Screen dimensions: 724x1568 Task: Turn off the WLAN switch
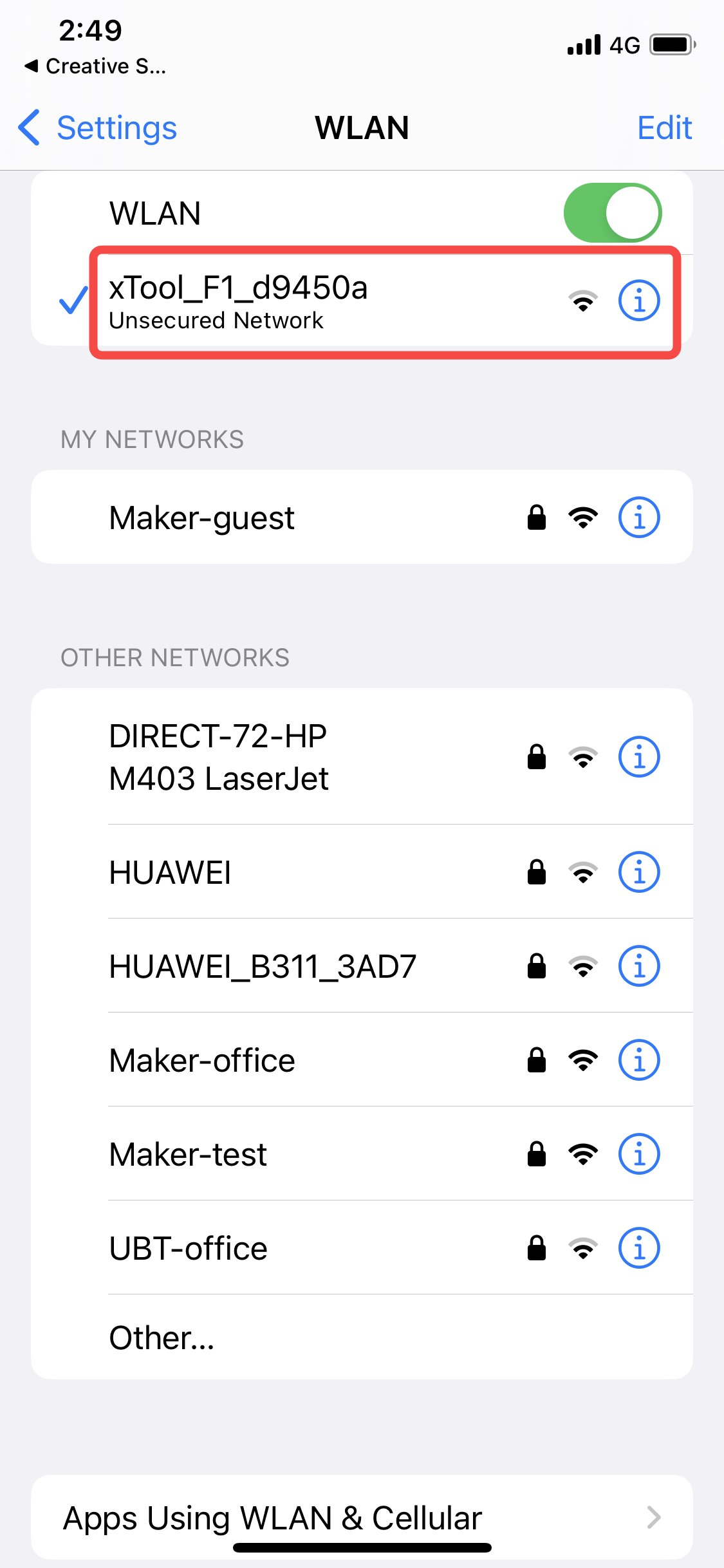(612, 213)
